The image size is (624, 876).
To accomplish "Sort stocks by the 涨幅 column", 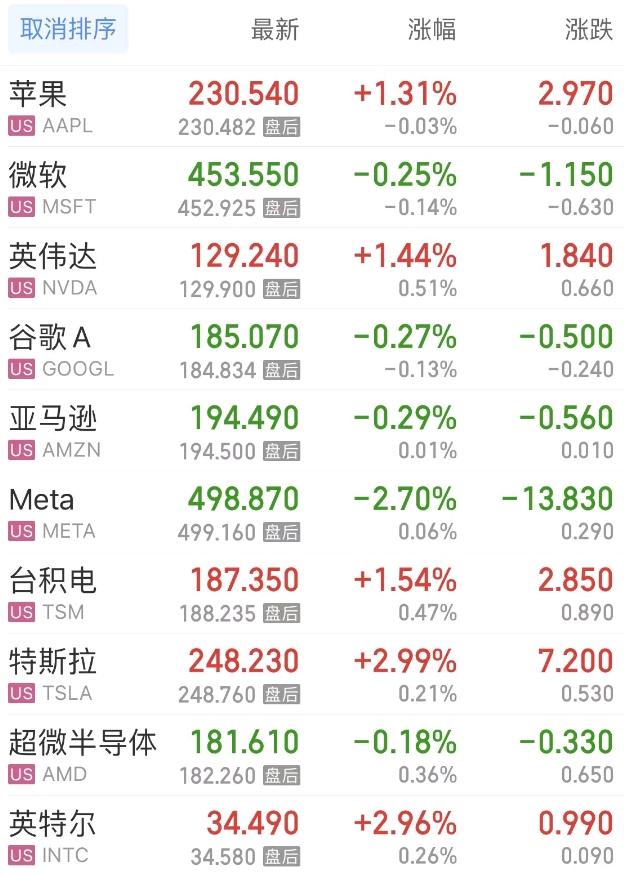I will 432,30.
